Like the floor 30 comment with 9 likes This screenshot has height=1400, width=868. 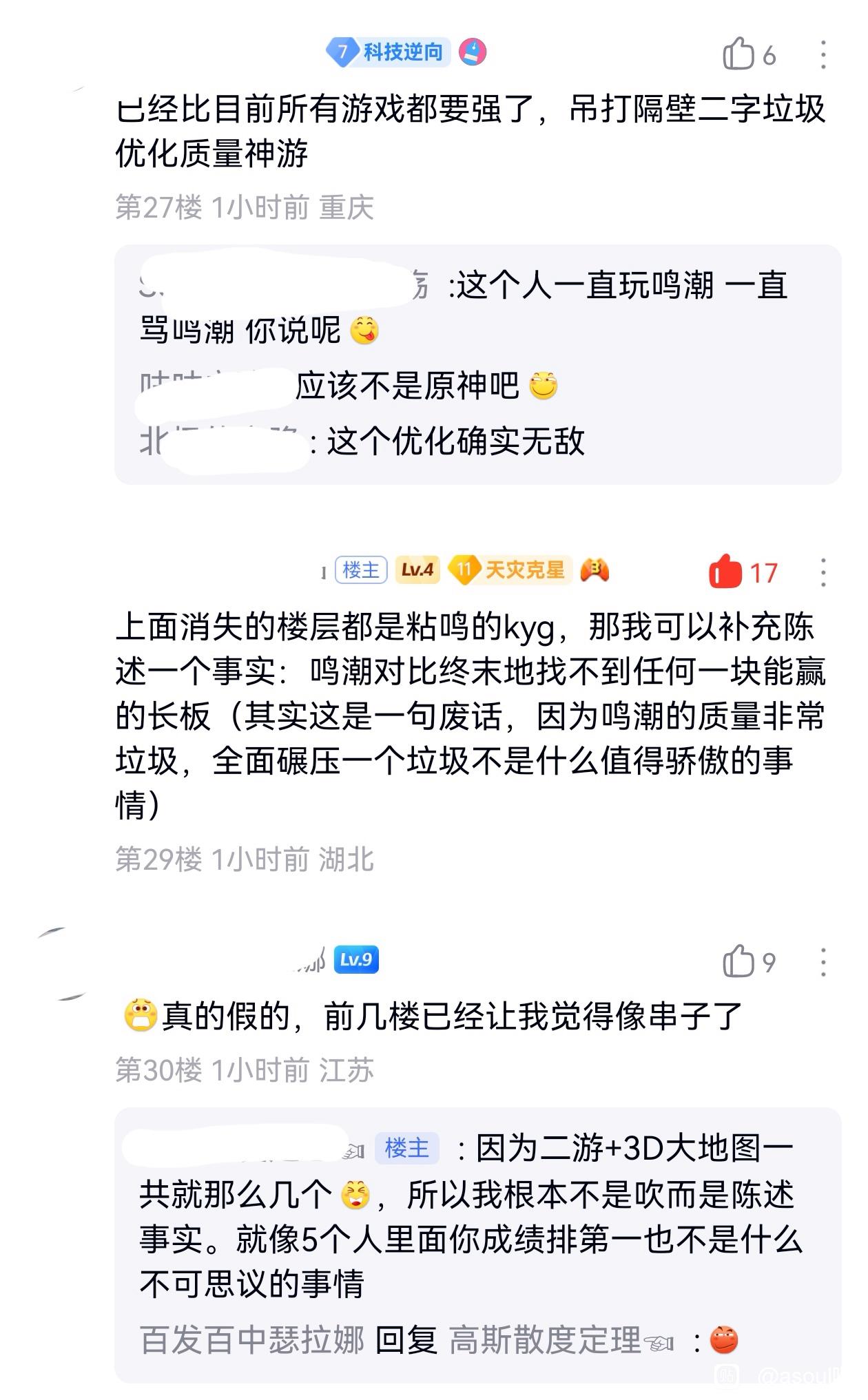pyautogui.click(x=748, y=961)
